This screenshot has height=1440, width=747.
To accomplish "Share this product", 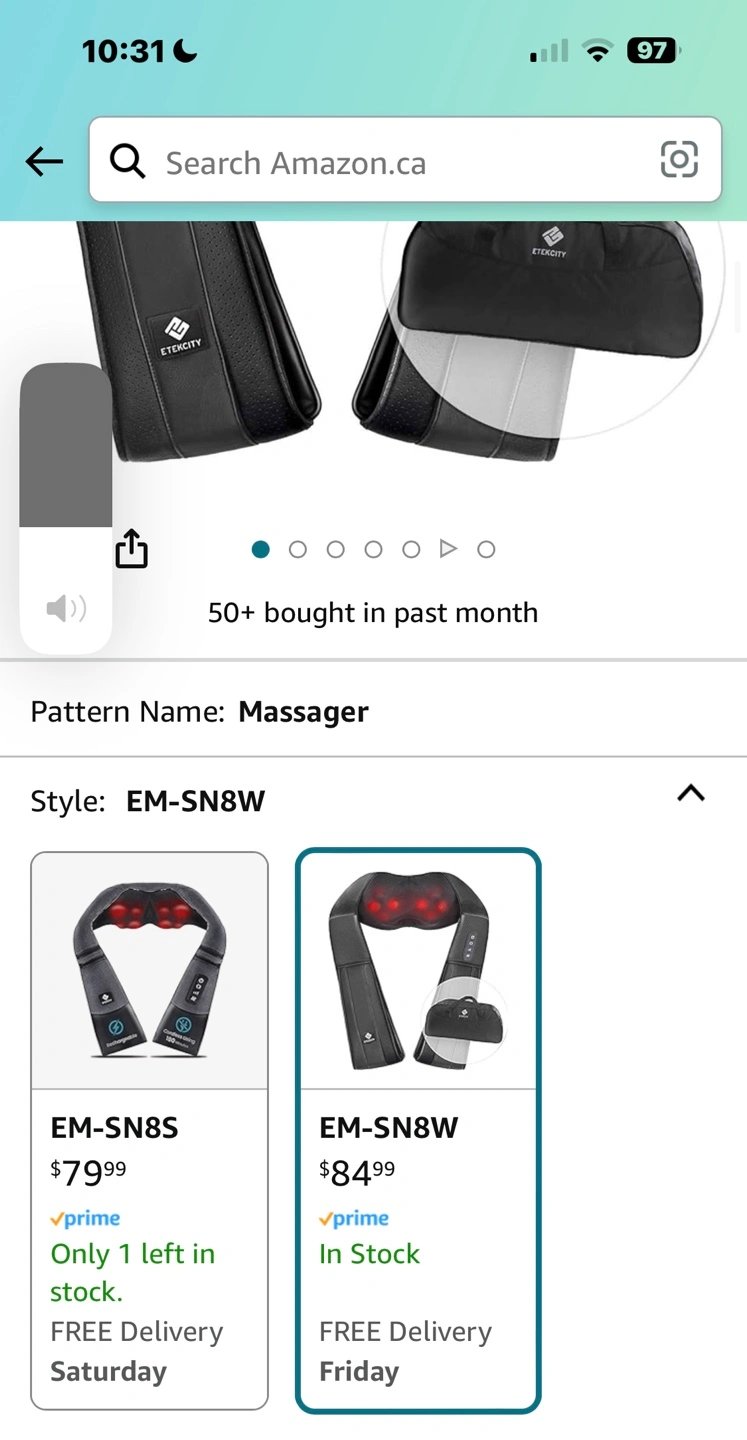I will pos(131,549).
